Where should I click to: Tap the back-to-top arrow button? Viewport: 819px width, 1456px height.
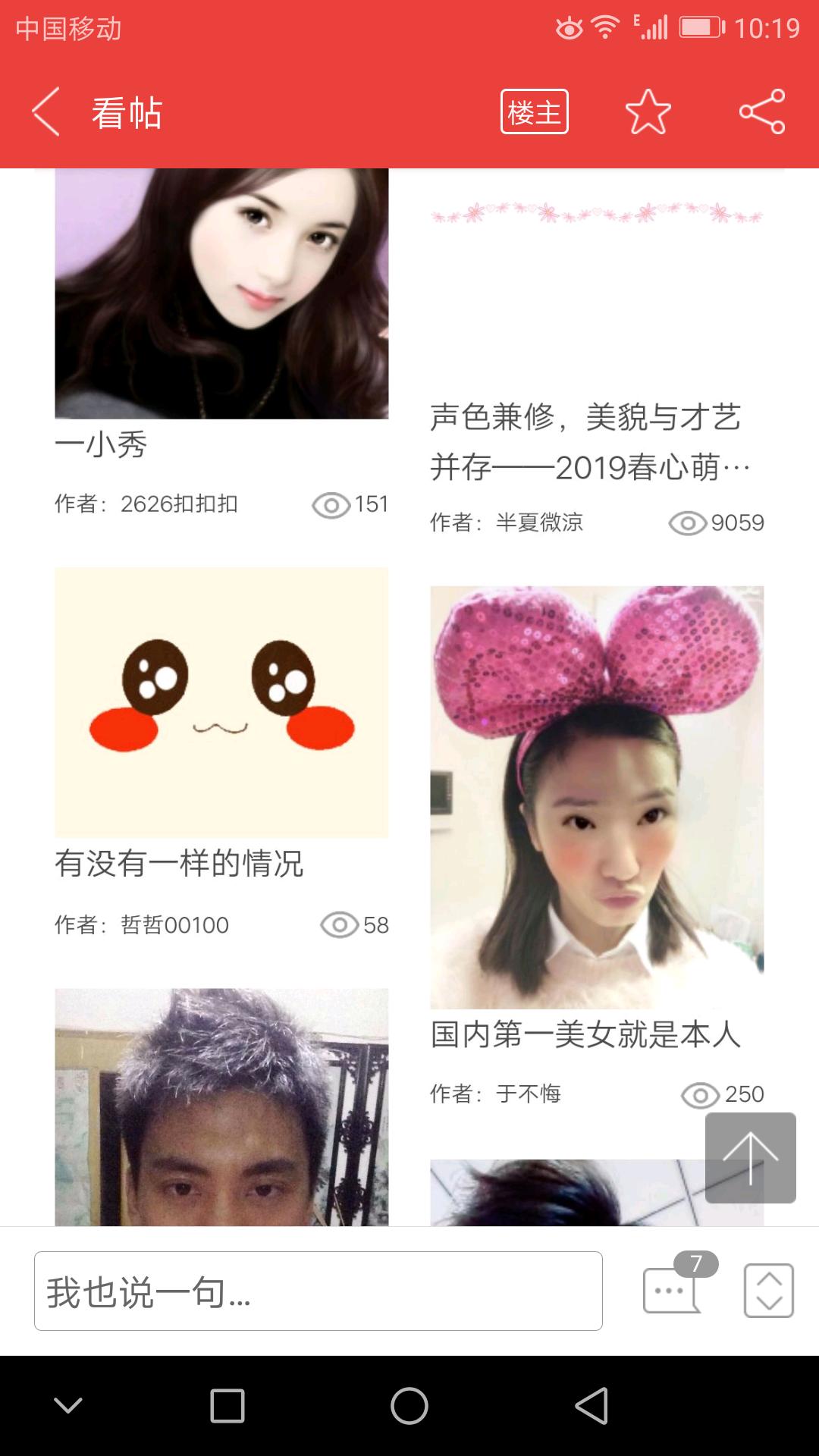click(750, 1157)
